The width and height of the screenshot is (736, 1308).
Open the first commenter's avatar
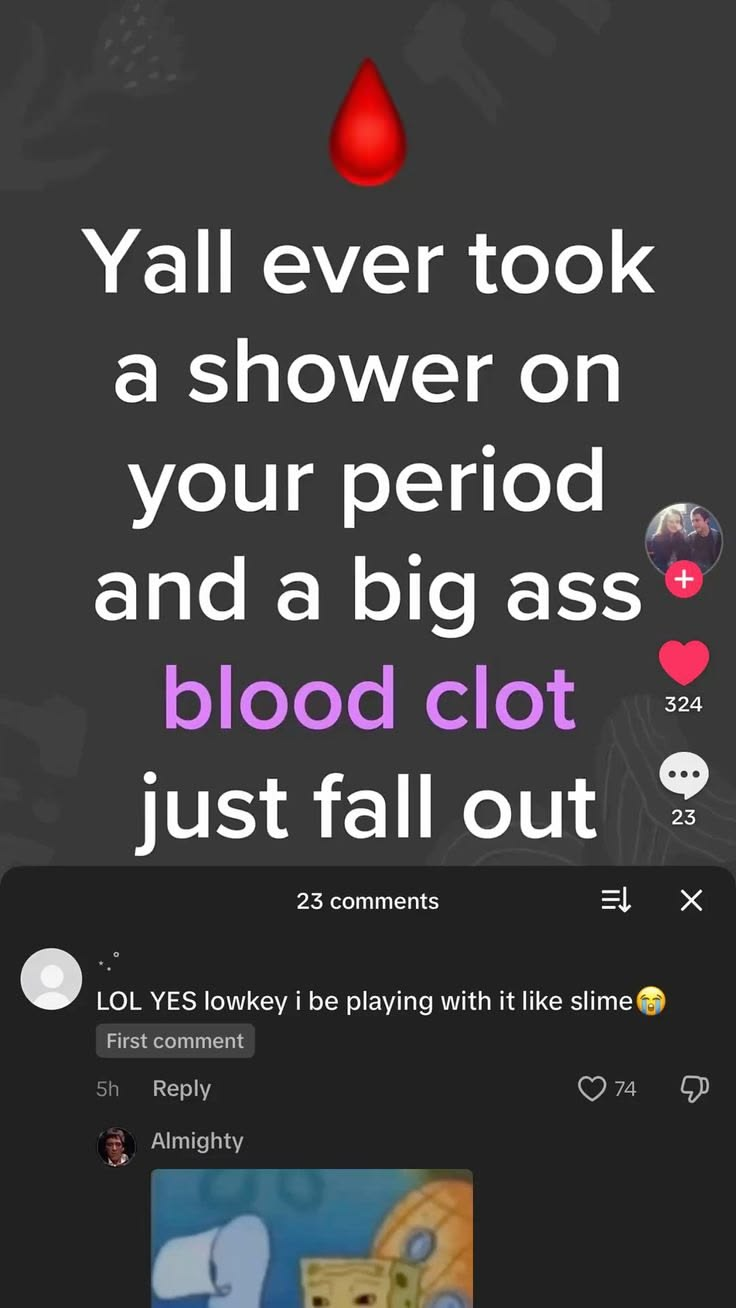point(51,979)
